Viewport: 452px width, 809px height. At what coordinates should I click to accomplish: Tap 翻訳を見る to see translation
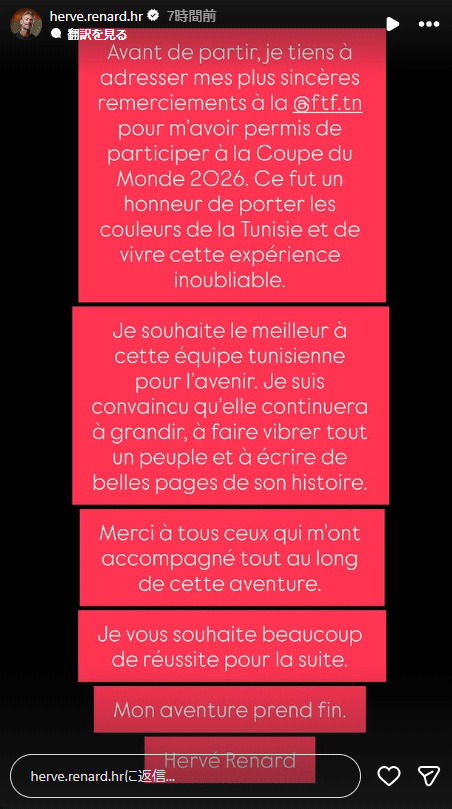click(96, 34)
